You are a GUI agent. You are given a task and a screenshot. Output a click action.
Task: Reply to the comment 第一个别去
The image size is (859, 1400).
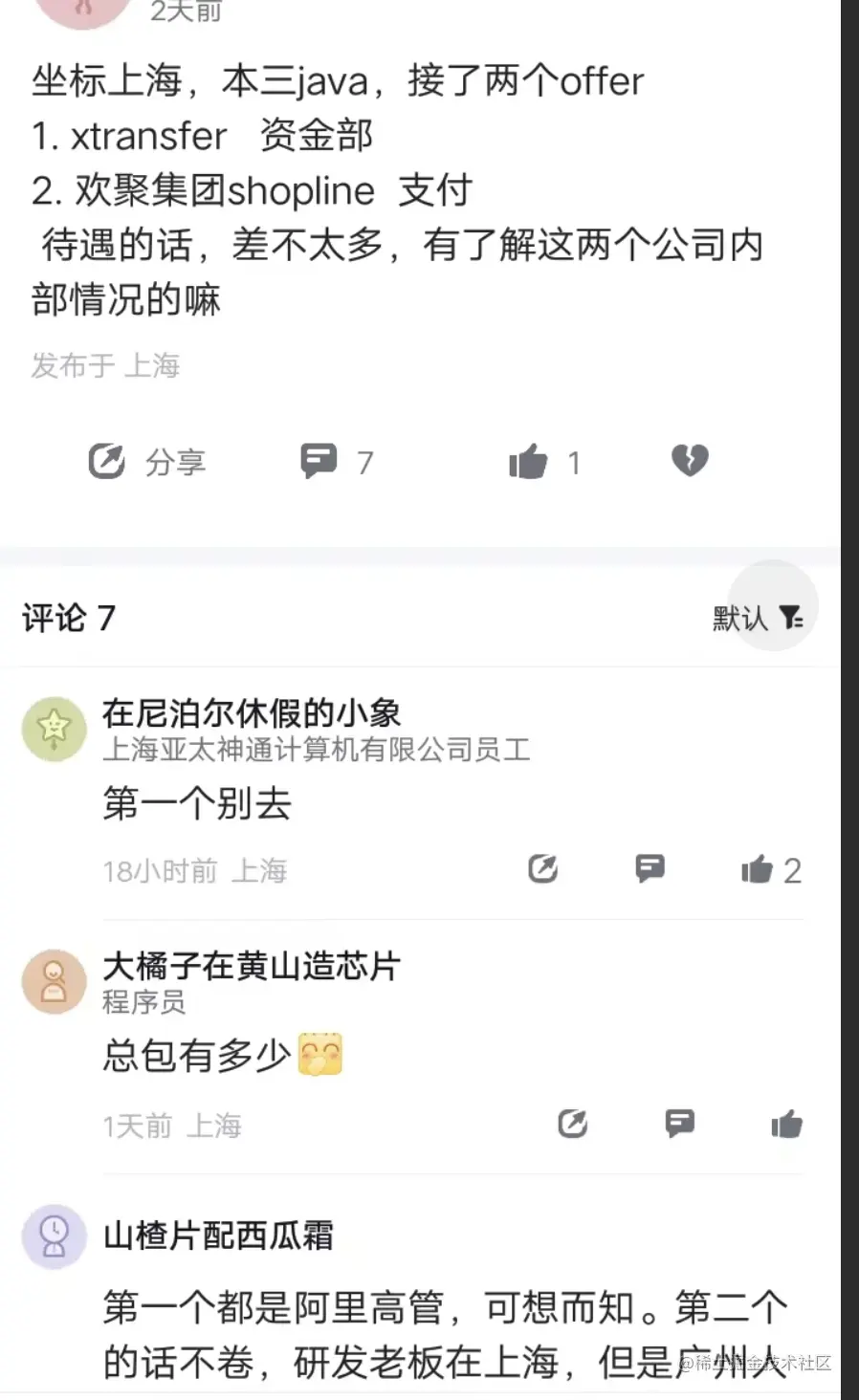click(650, 868)
